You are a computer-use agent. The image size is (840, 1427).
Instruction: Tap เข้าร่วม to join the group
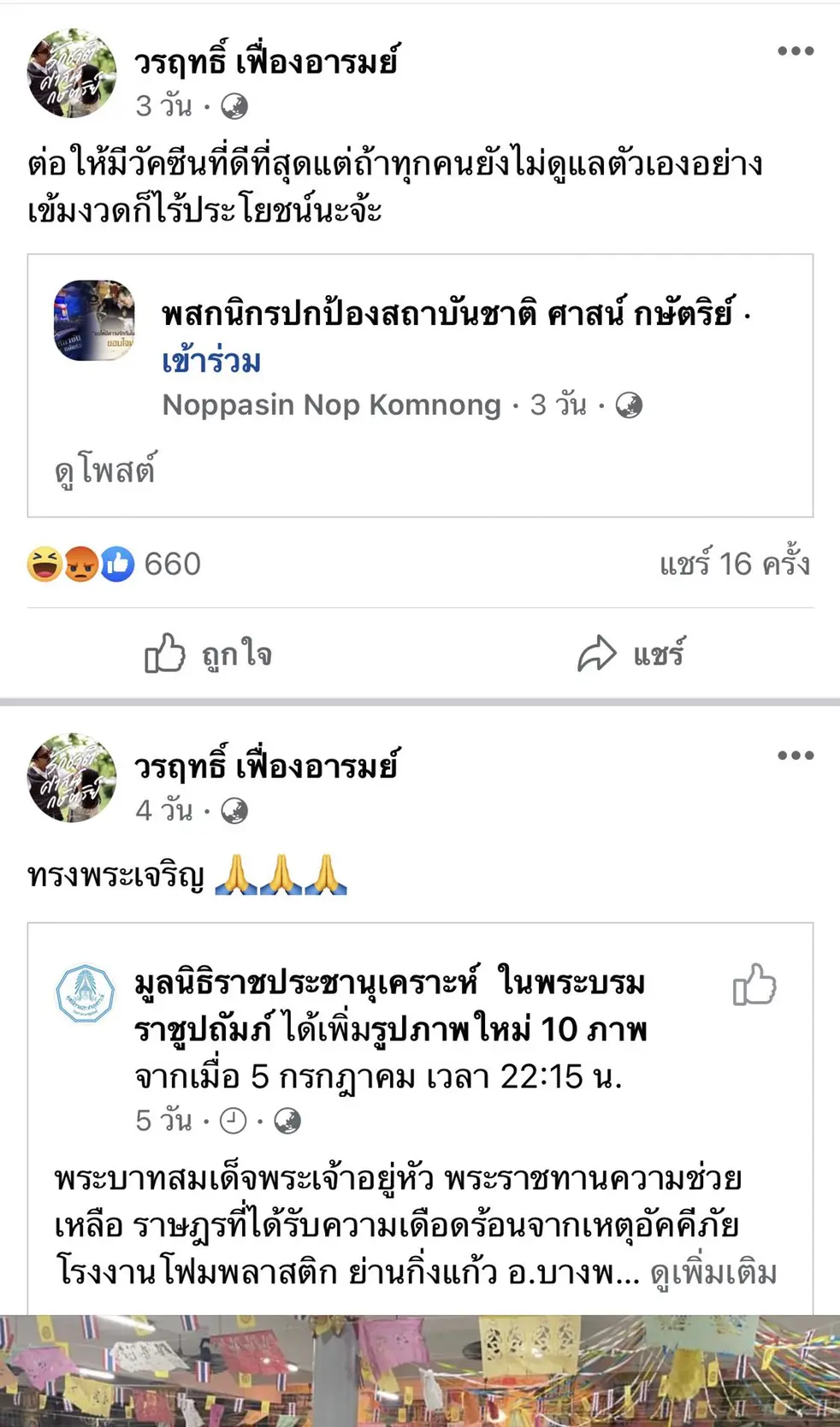point(211,361)
